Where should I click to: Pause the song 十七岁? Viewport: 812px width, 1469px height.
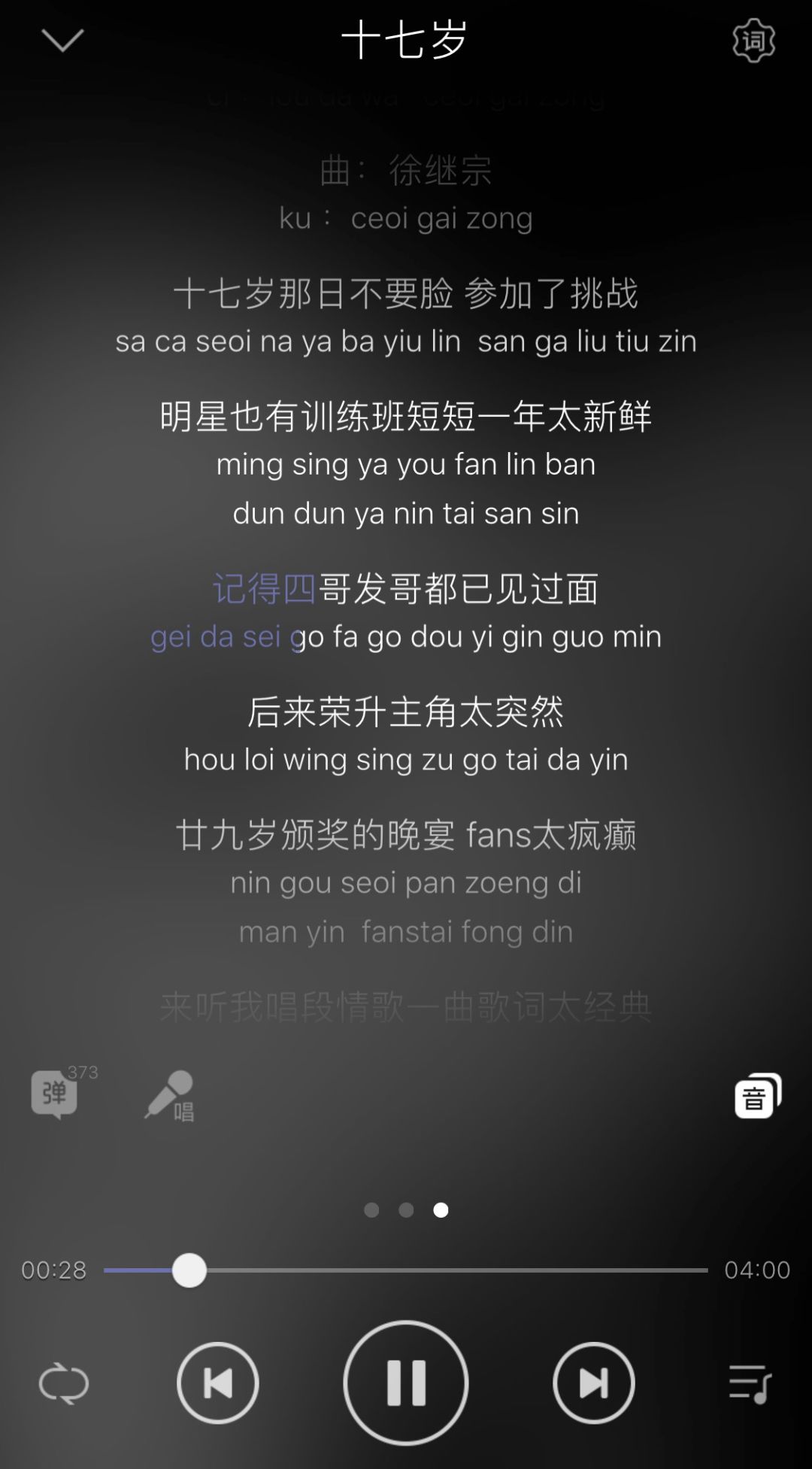pyautogui.click(x=406, y=1382)
